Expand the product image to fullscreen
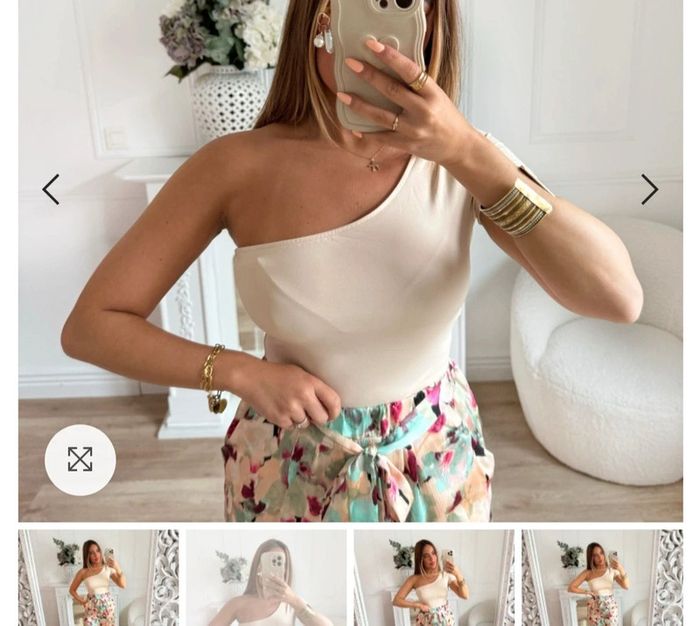 point(80,460)
